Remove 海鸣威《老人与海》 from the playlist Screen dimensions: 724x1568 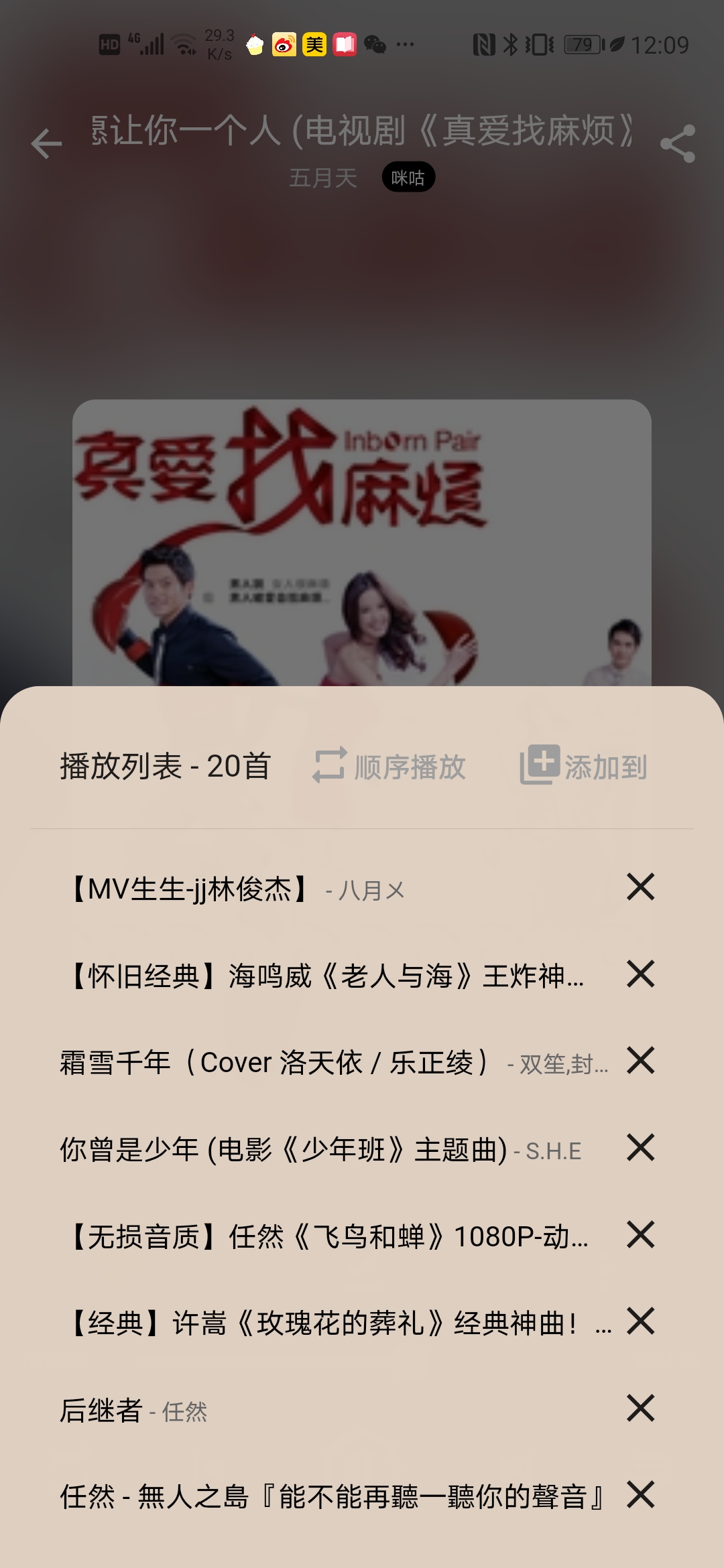[x=640, y=974]
